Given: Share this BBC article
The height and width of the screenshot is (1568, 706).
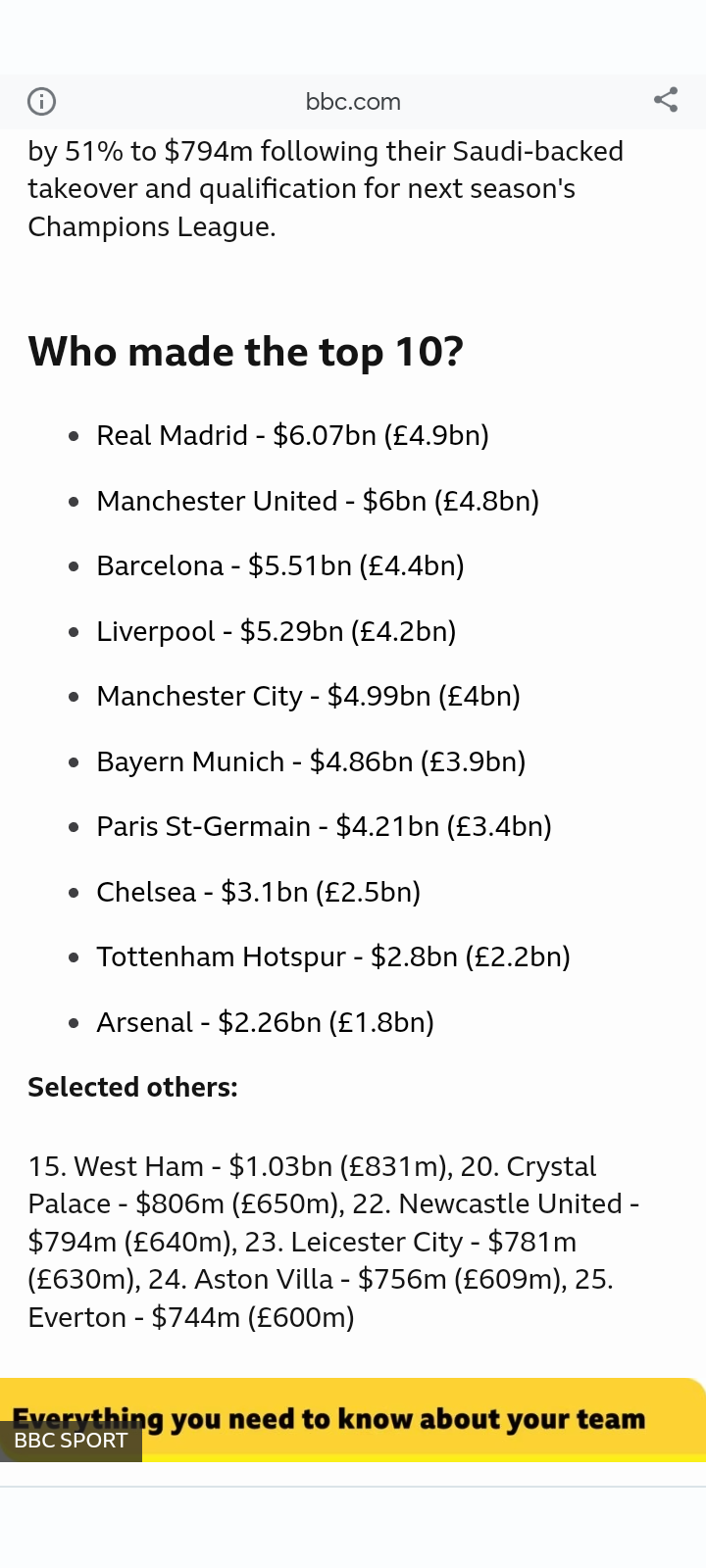Looking at the screenshot, I should point(666,100).
